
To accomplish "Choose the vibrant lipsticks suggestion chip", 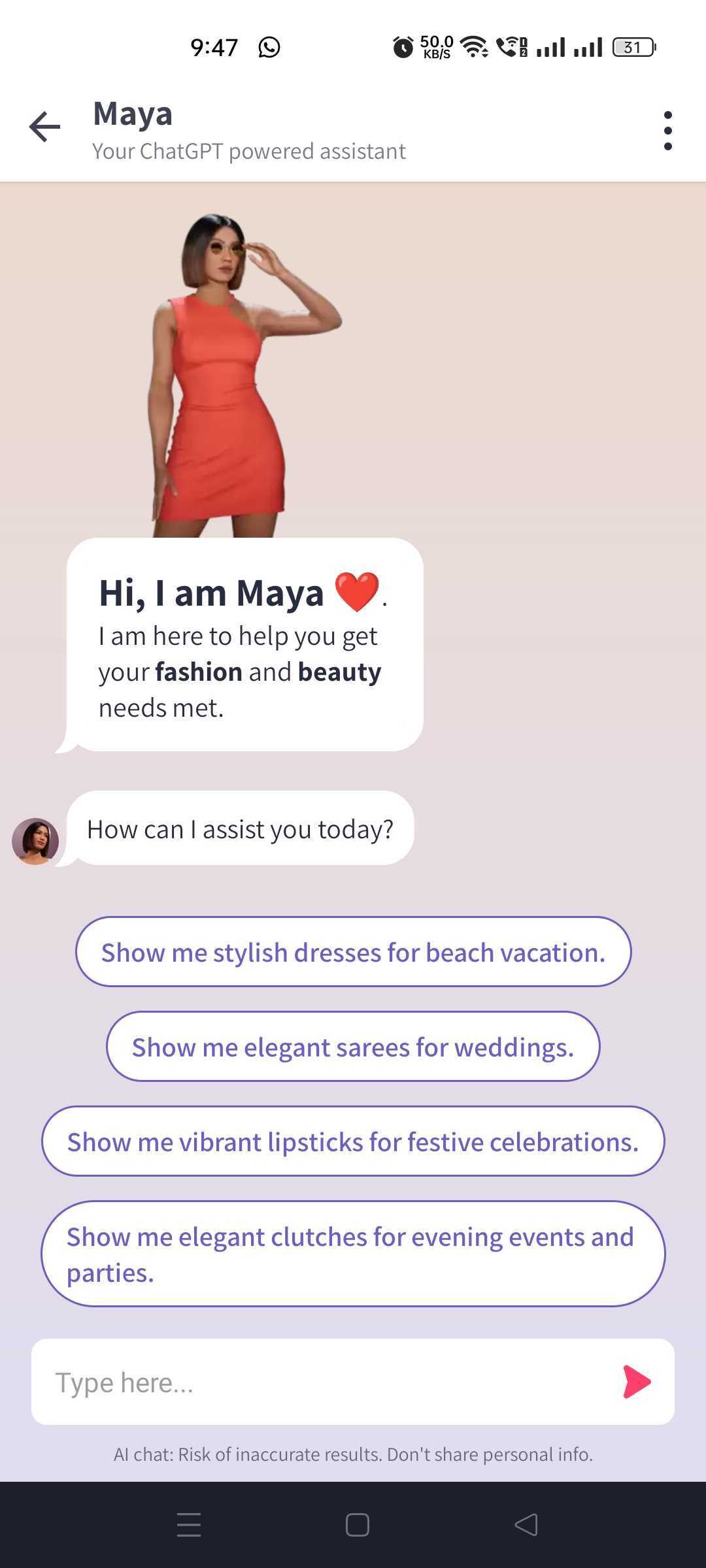I will [x=353, y=1141].
